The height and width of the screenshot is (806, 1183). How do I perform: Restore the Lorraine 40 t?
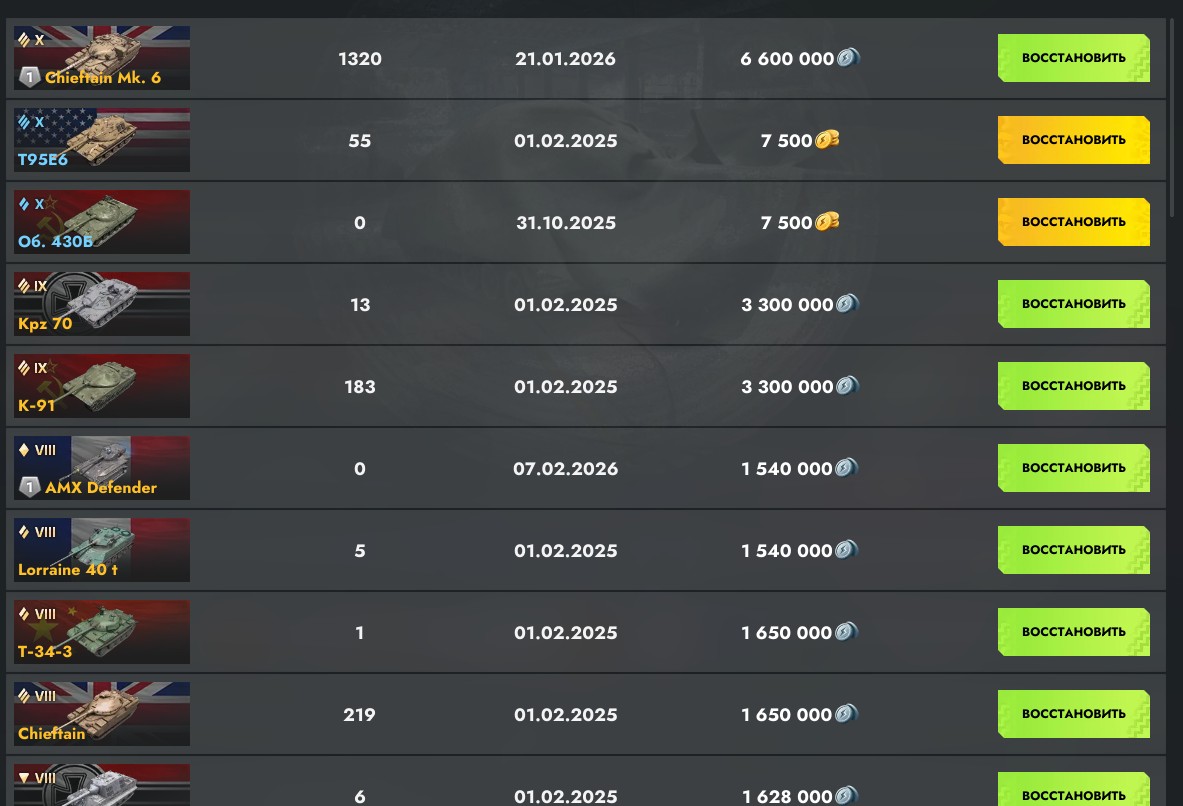(1073, 550)
